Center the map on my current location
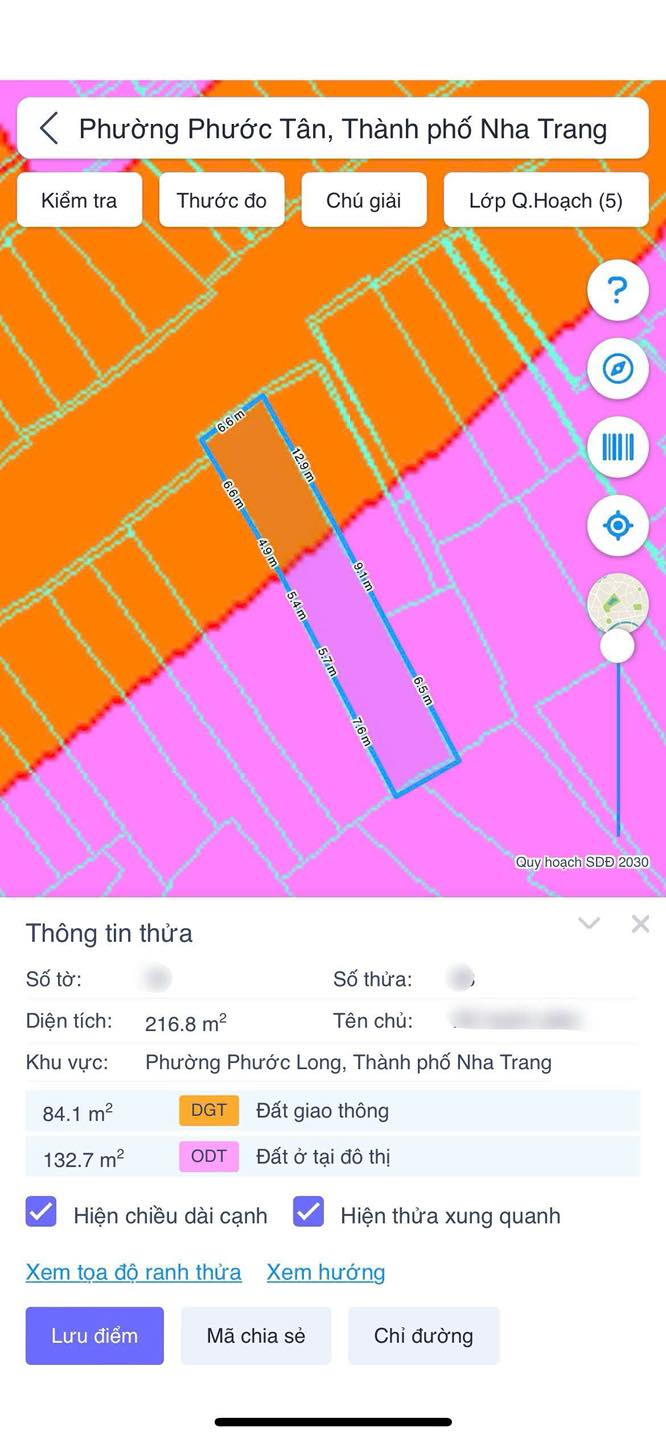The width and height of the screenshot is (666, 1440). coord(618,525)
